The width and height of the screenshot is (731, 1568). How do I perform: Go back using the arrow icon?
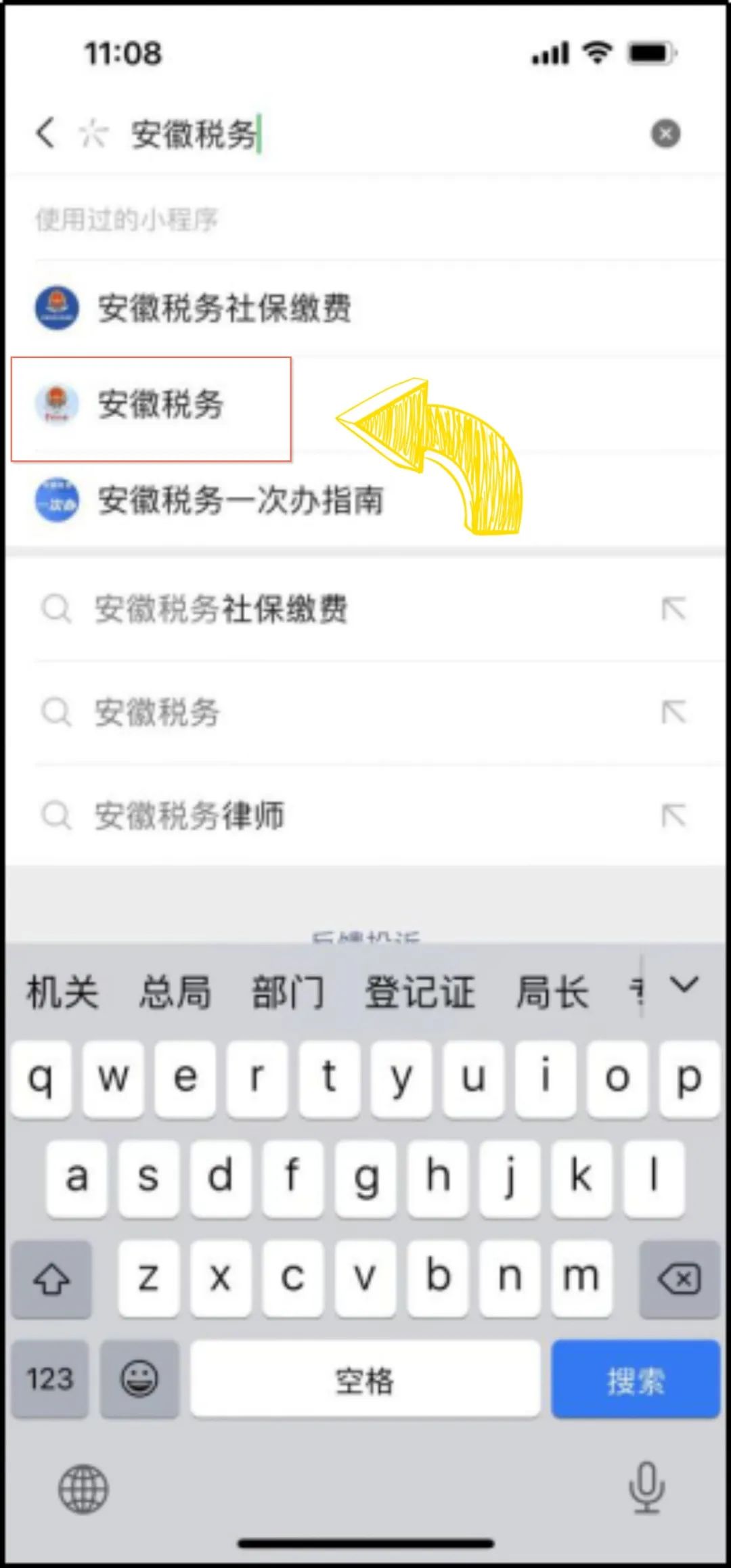click(45, 133)
